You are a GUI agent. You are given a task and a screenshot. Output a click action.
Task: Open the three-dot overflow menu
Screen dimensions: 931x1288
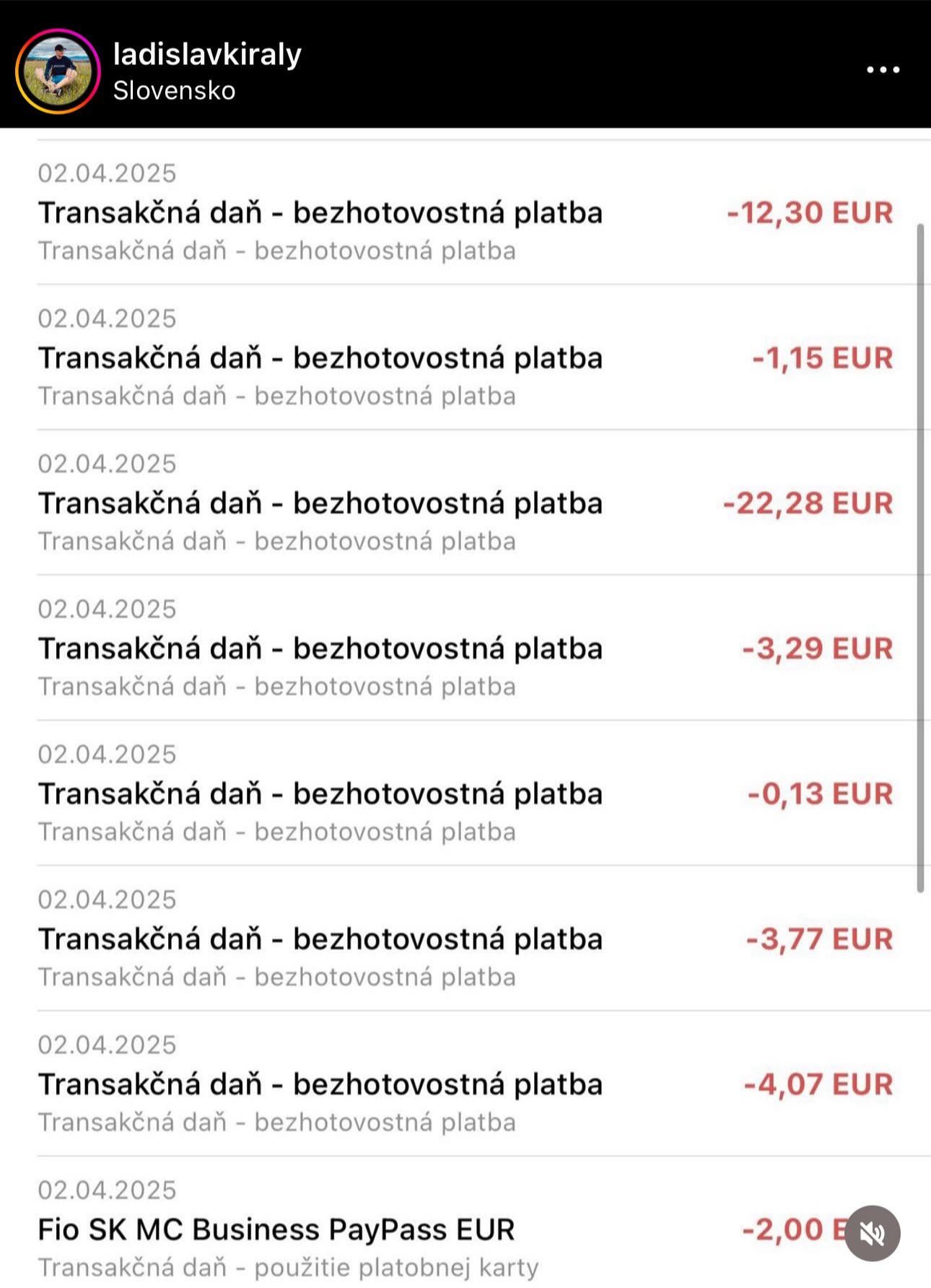point(883,70)
